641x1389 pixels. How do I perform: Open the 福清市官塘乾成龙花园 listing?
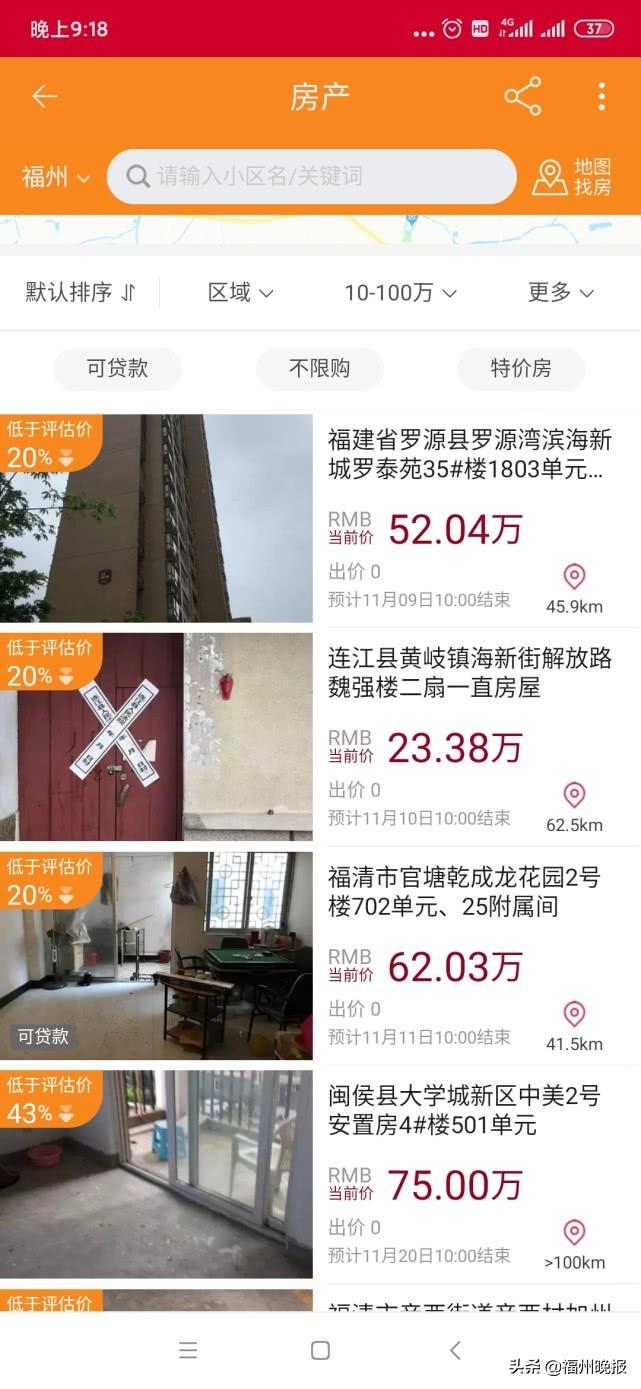tap(320, 956)
